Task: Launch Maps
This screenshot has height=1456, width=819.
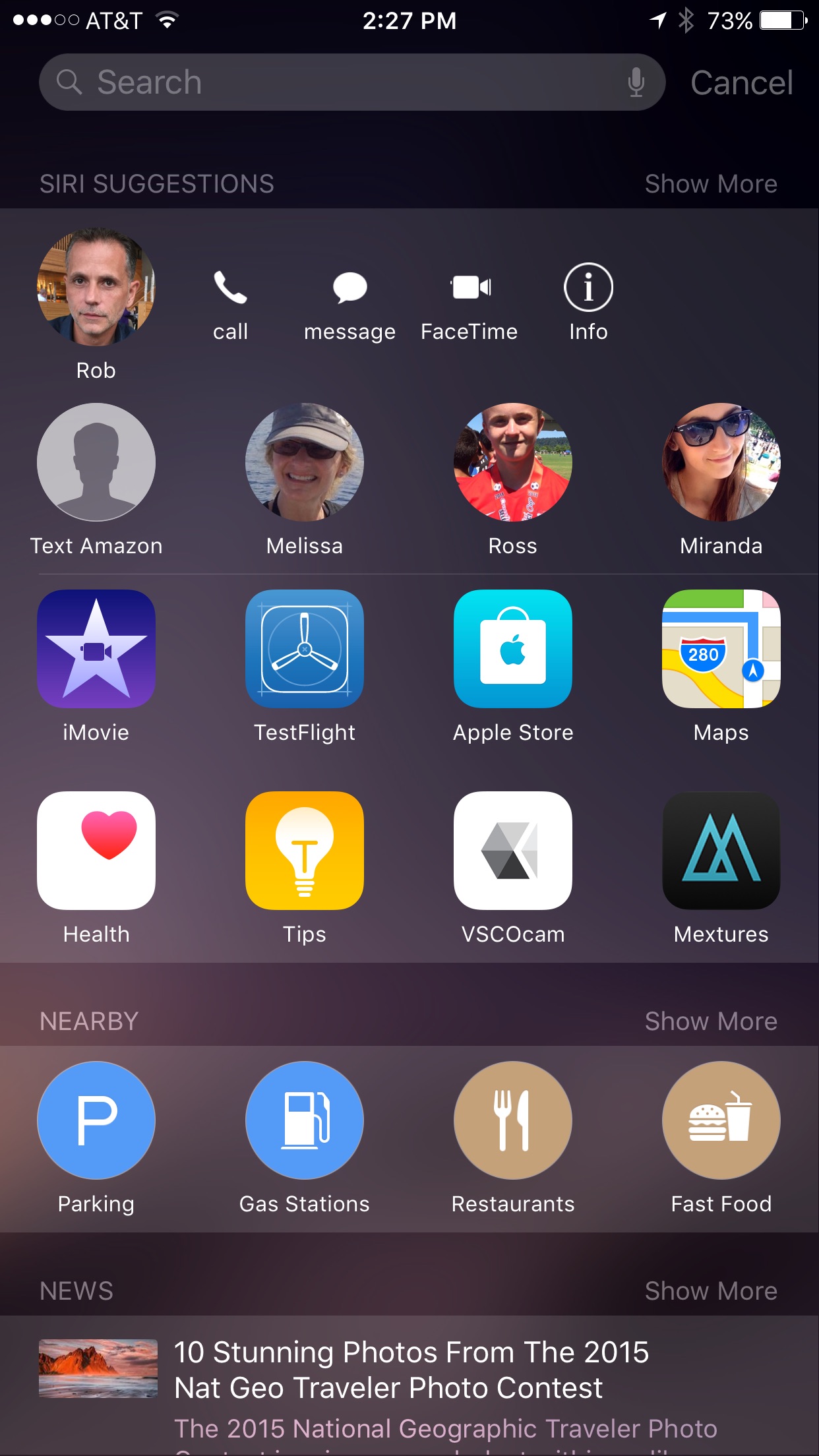Action: (x=721, y=649)
